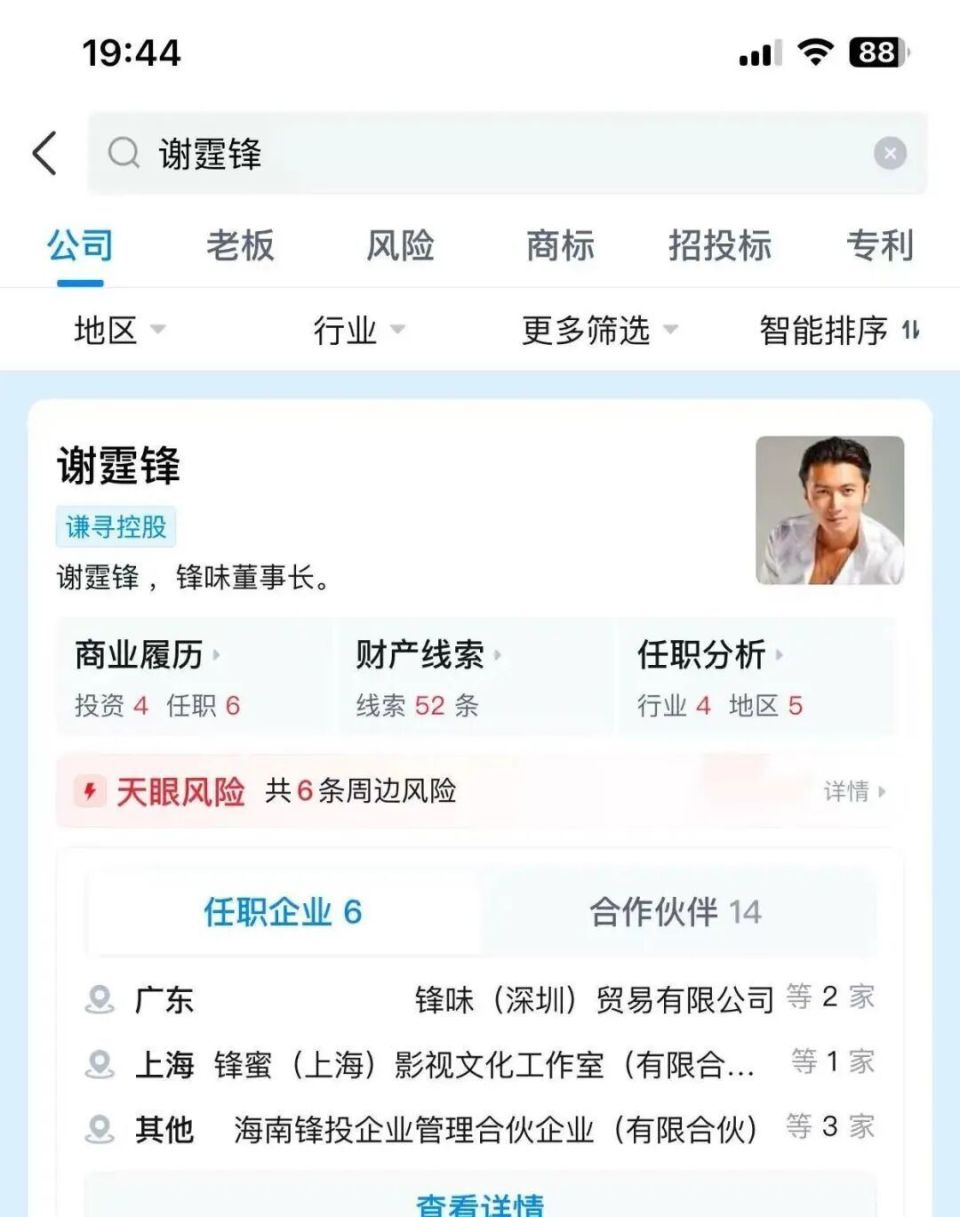Tap the lightning icon next to 天眼风险
Viewport: 960px width, 1217px height.
(92, 791)
